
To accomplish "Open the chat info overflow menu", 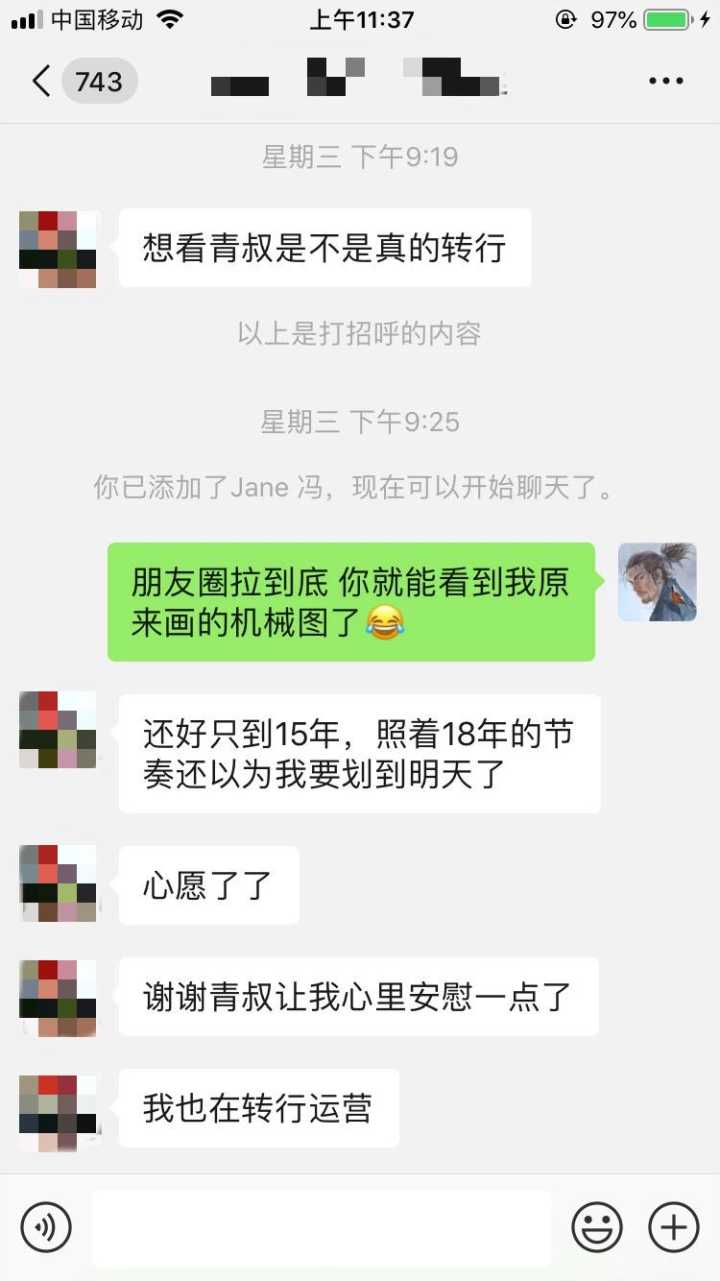I will tap(665, 81).
